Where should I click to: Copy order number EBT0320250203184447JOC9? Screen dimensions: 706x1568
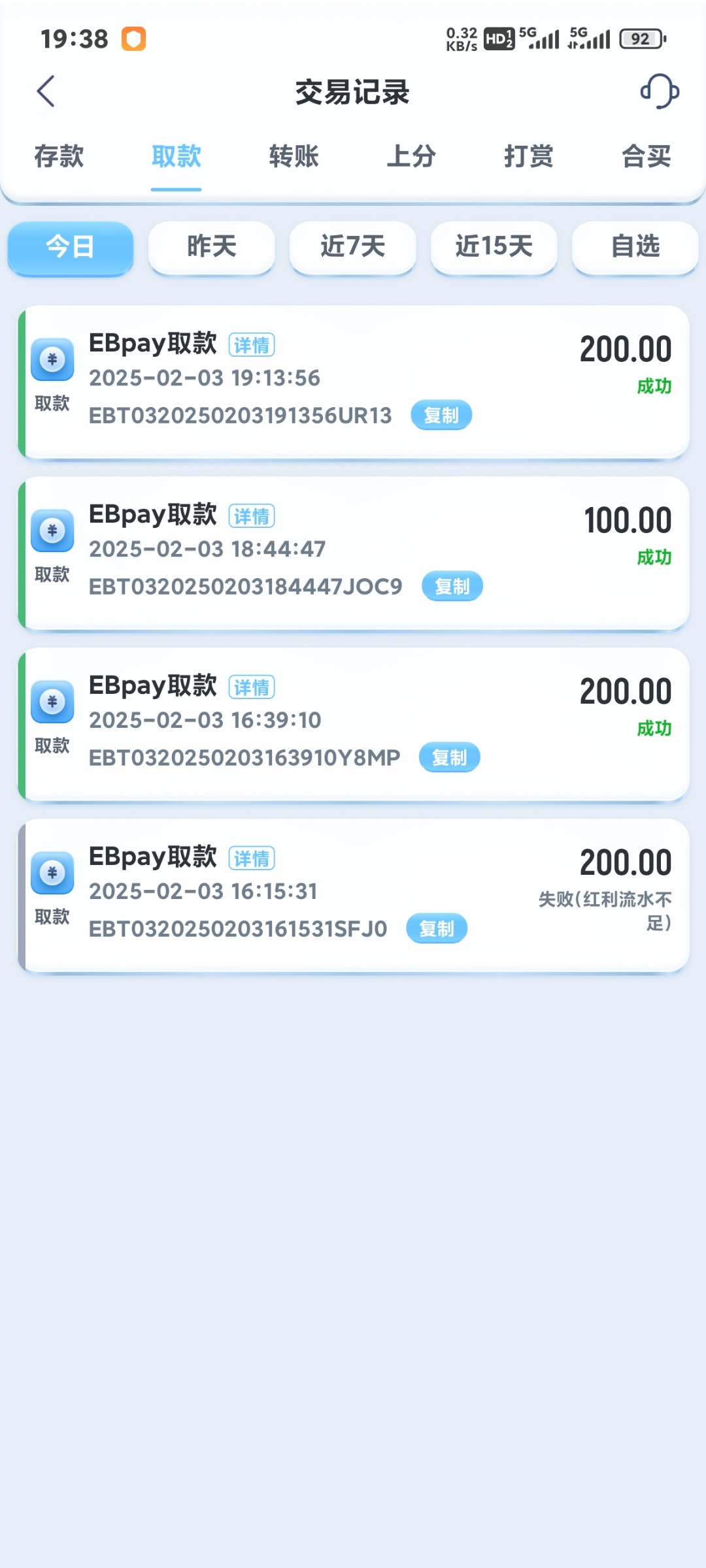[x=452, y=586]
